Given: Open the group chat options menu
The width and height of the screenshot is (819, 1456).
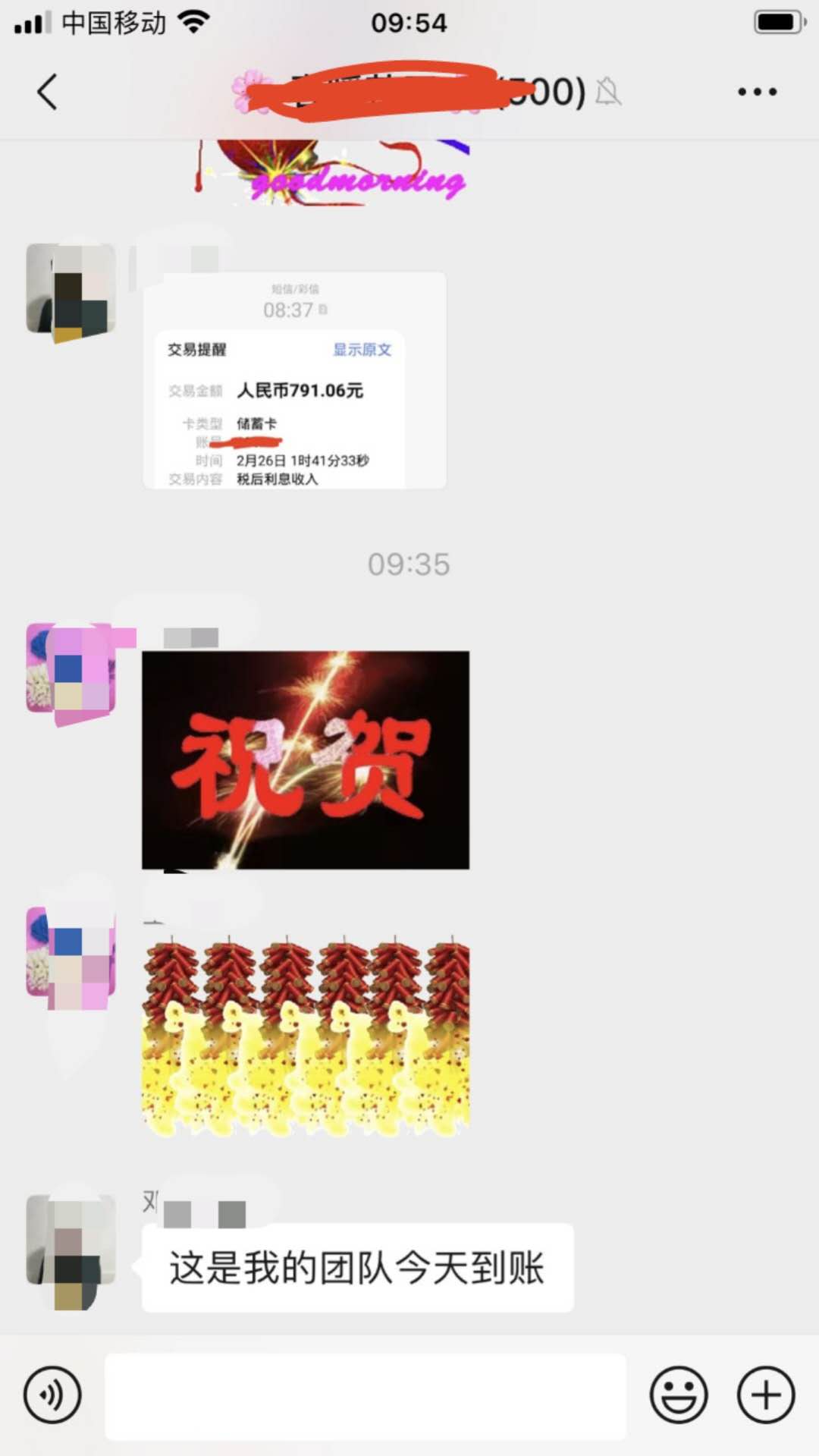Looking at the screenshot, I should tap(757, 92).
